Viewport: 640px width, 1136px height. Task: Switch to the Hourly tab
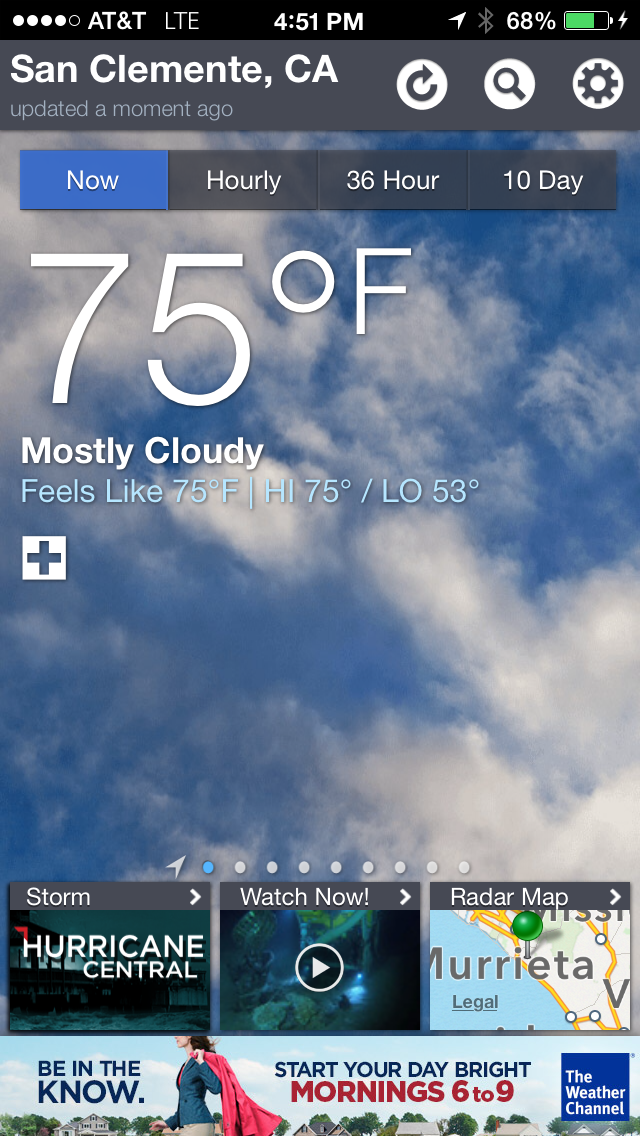(x=243, y=180)
